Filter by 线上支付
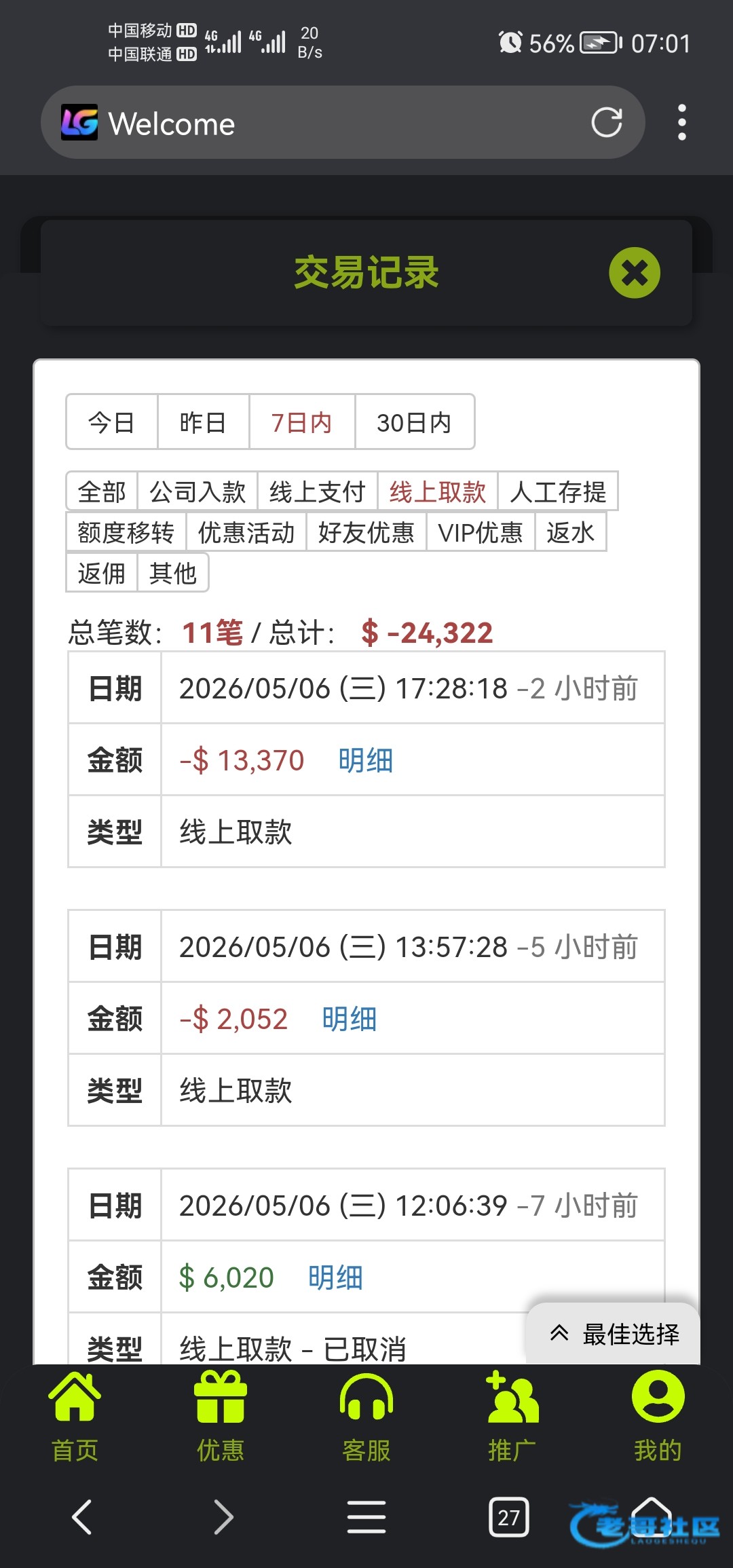This screenshot has width=733, height=1568. [x=318, y=491]
